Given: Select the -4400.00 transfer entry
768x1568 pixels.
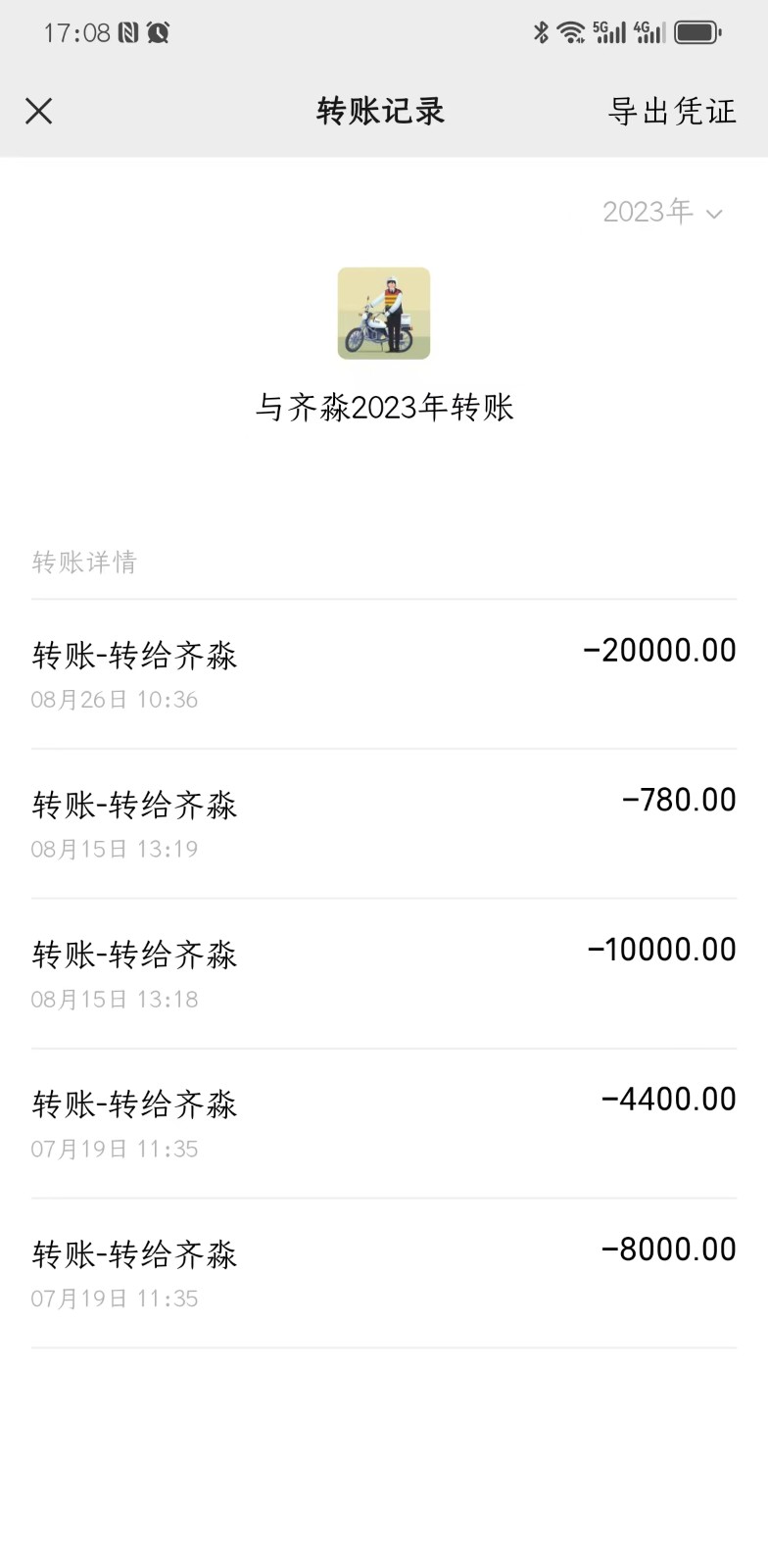Looking at the screenshot, I should point(384,1124).
